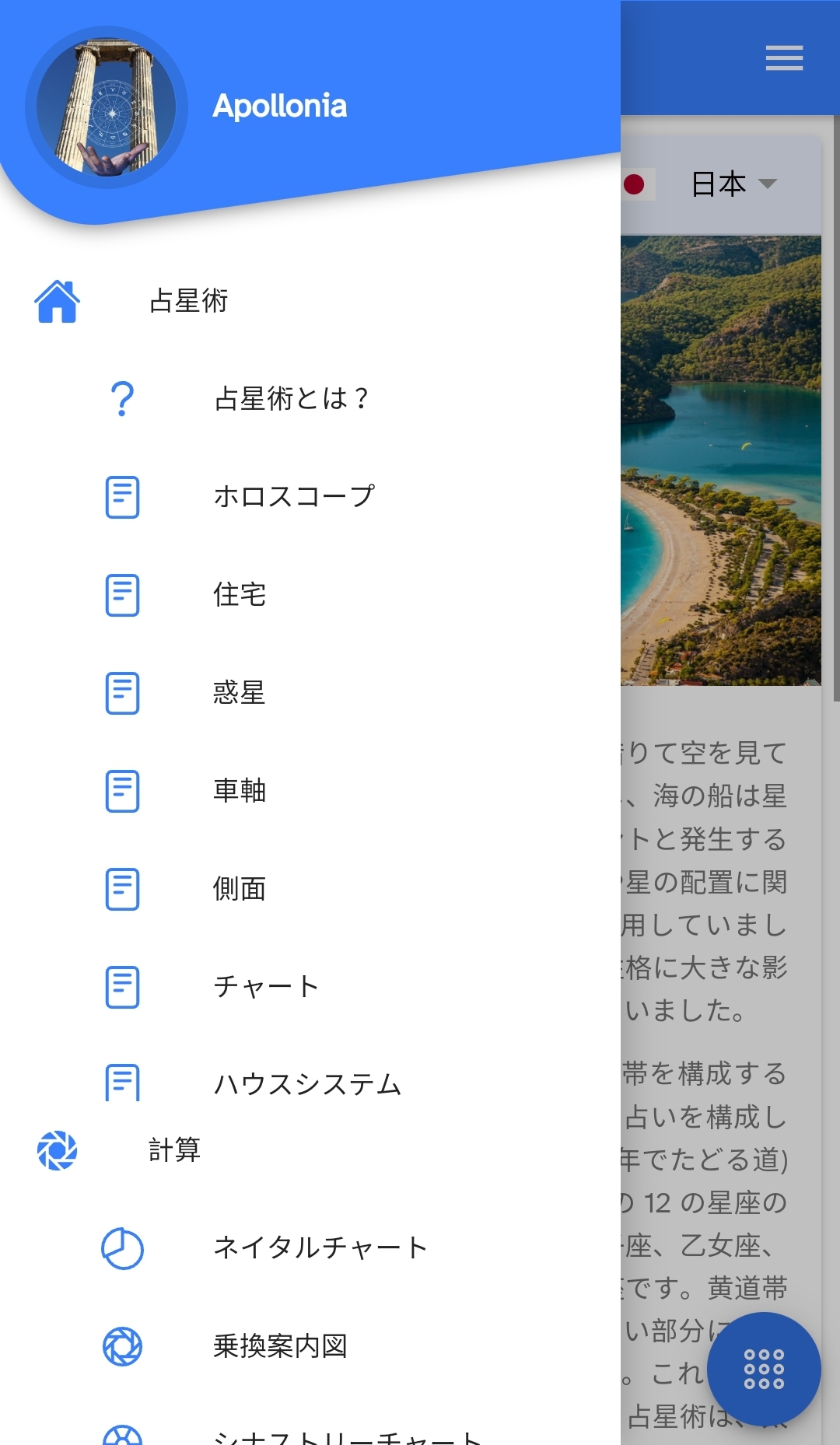Open the 側面 article

pos(310,889)
